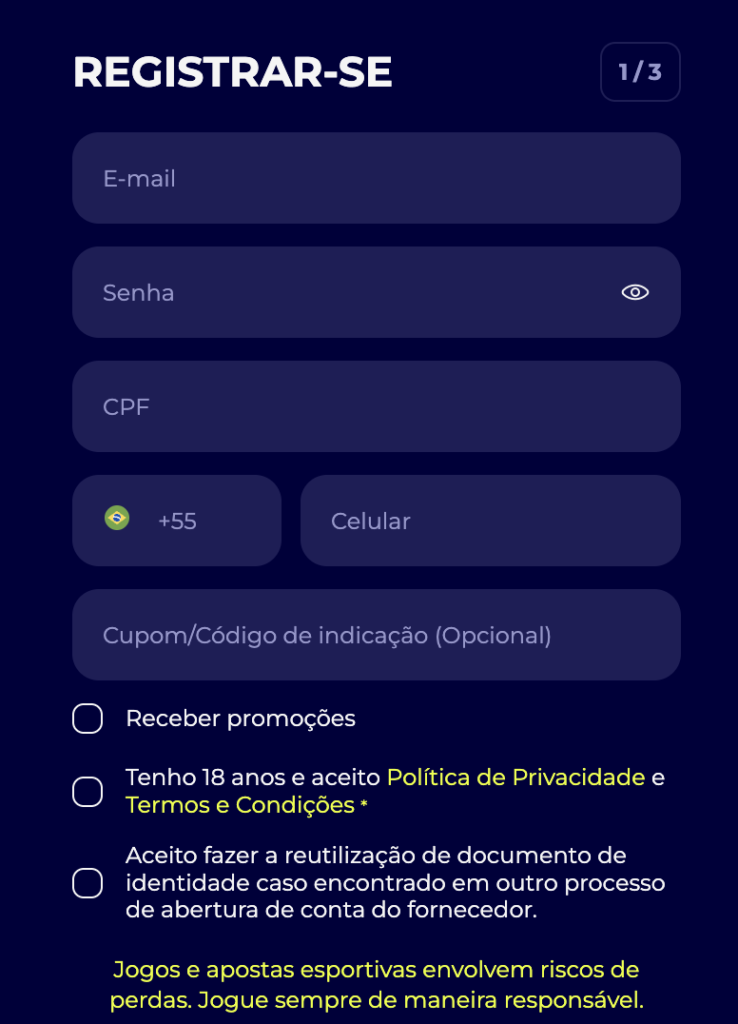Open the Política de Privacidade link
The height and width of the screenshot is (1024, 738).
516,777
